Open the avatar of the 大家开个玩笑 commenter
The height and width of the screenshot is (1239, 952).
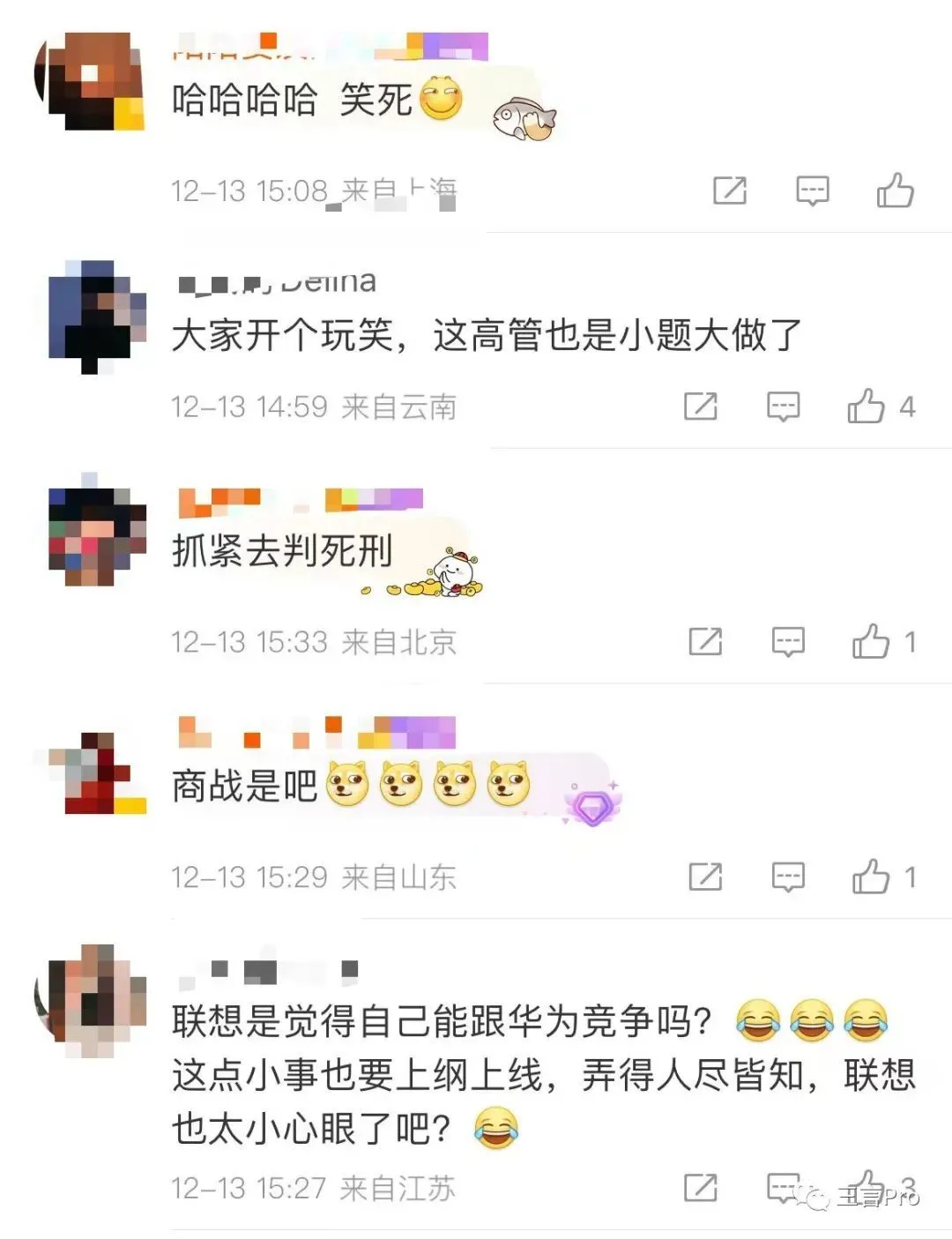95,316
